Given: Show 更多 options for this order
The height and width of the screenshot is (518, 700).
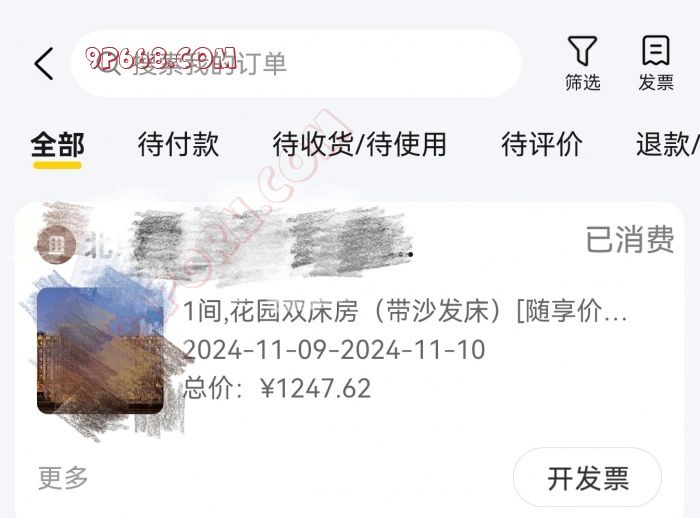Looking at the screenshot, I should tap(63, 478).
